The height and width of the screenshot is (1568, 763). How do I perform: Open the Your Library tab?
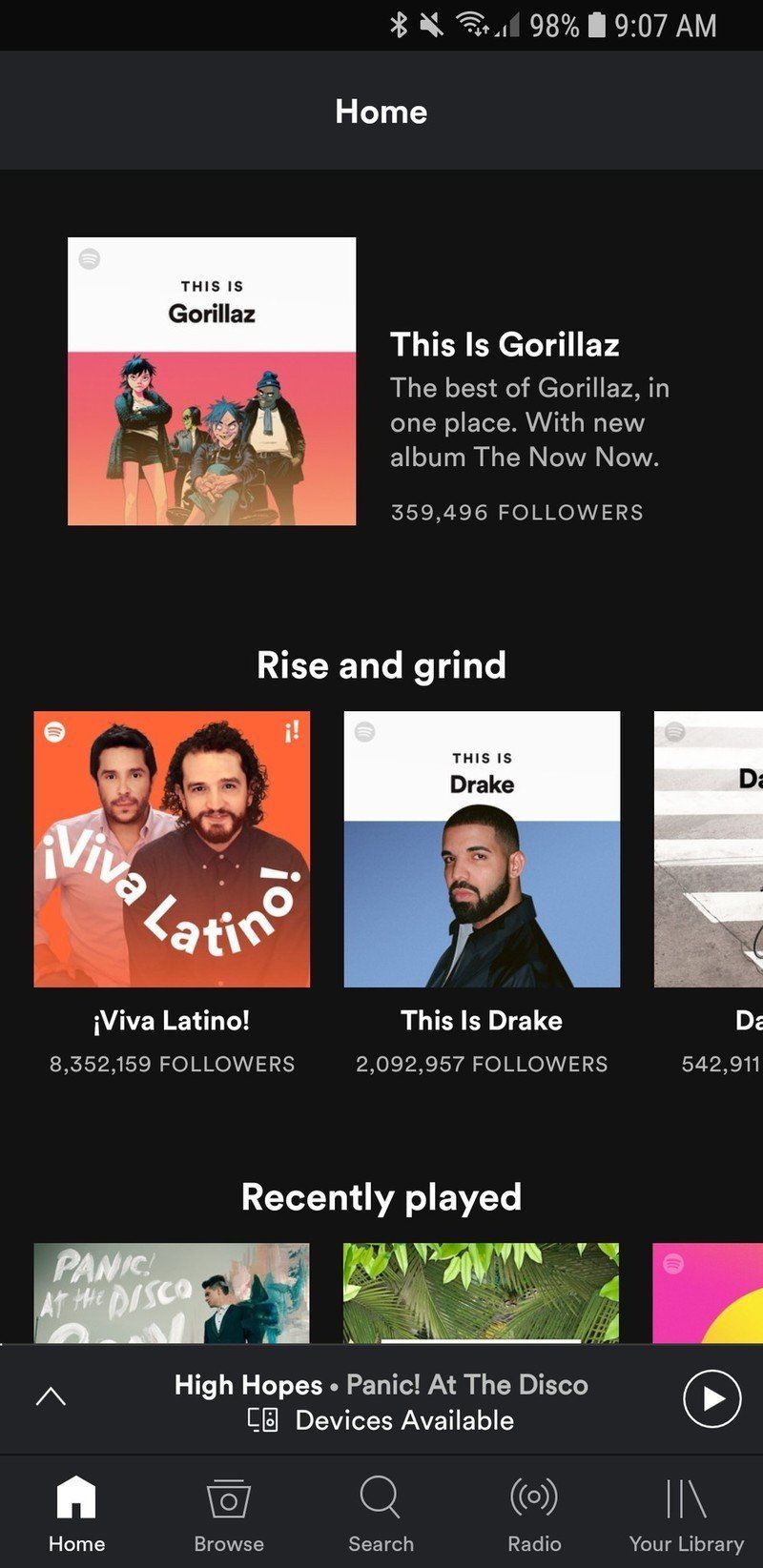[x=686, y=1514]
